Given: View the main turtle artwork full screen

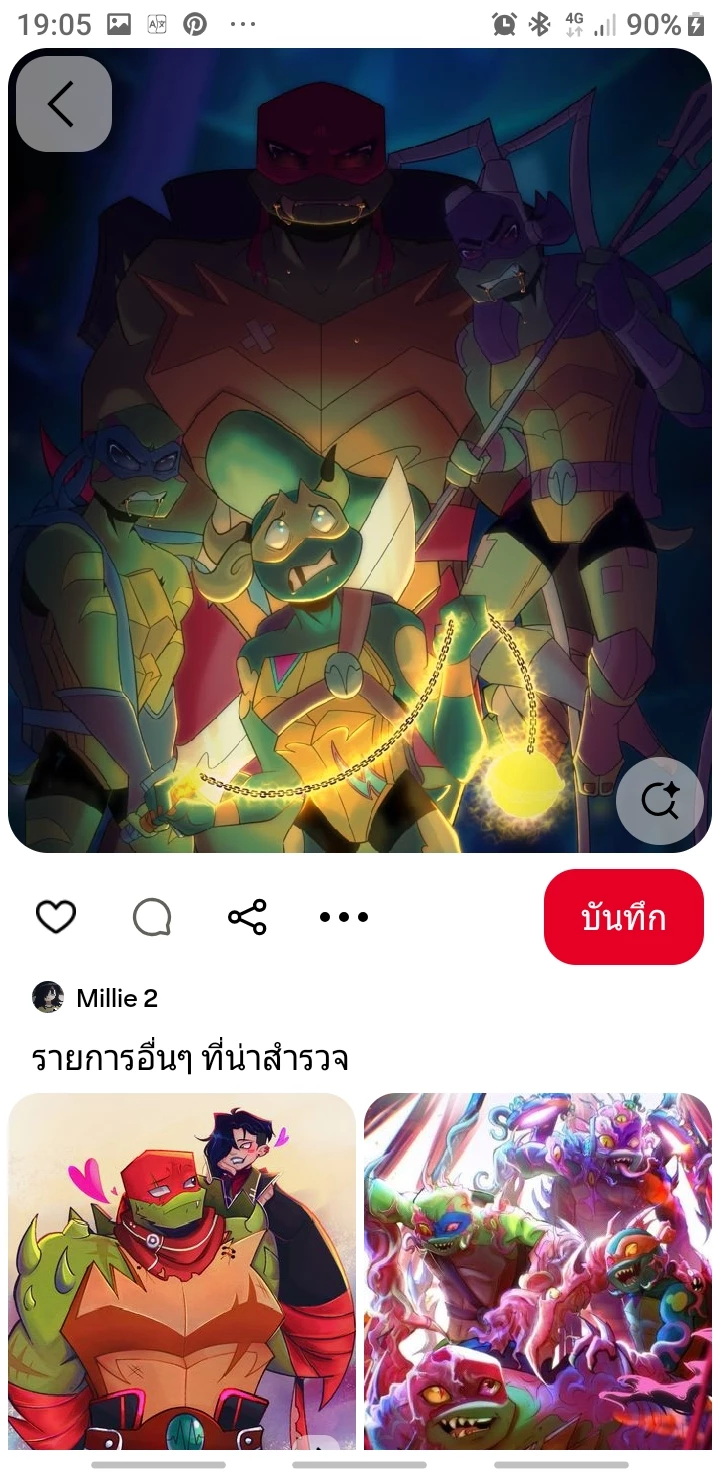Looking at the screenshot, I should coord(360,450).
